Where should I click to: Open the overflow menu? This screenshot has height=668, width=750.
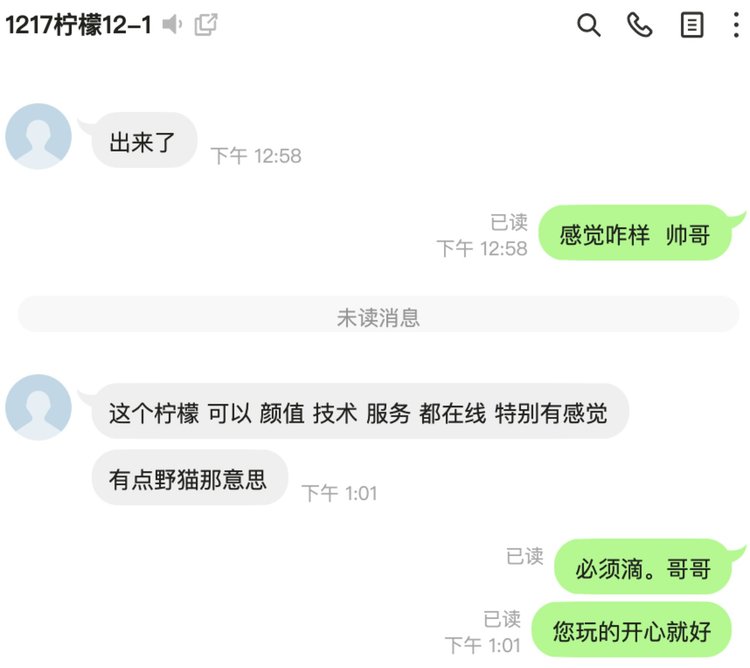click(x=737, y=26)
